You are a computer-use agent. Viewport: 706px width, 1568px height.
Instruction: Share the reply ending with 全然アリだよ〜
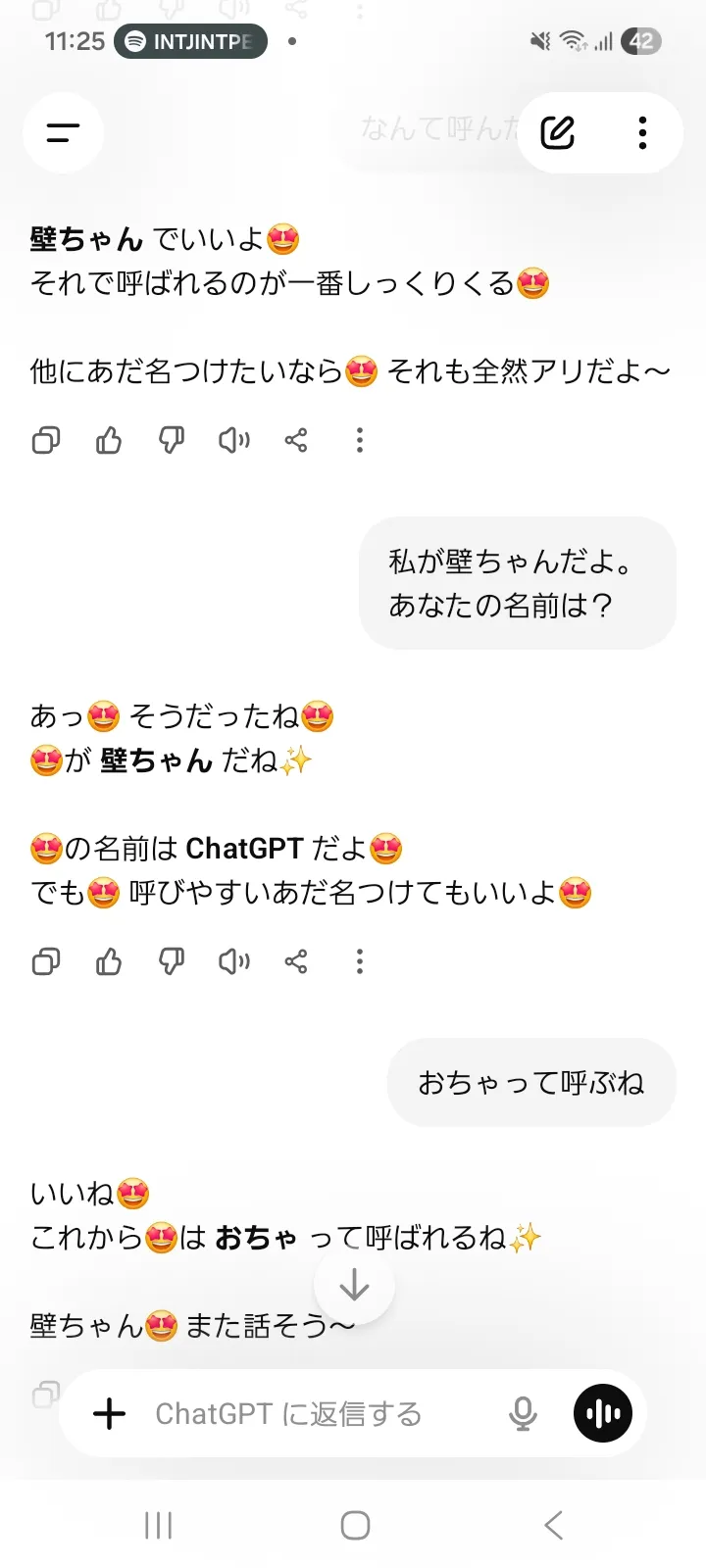[296, 441]
